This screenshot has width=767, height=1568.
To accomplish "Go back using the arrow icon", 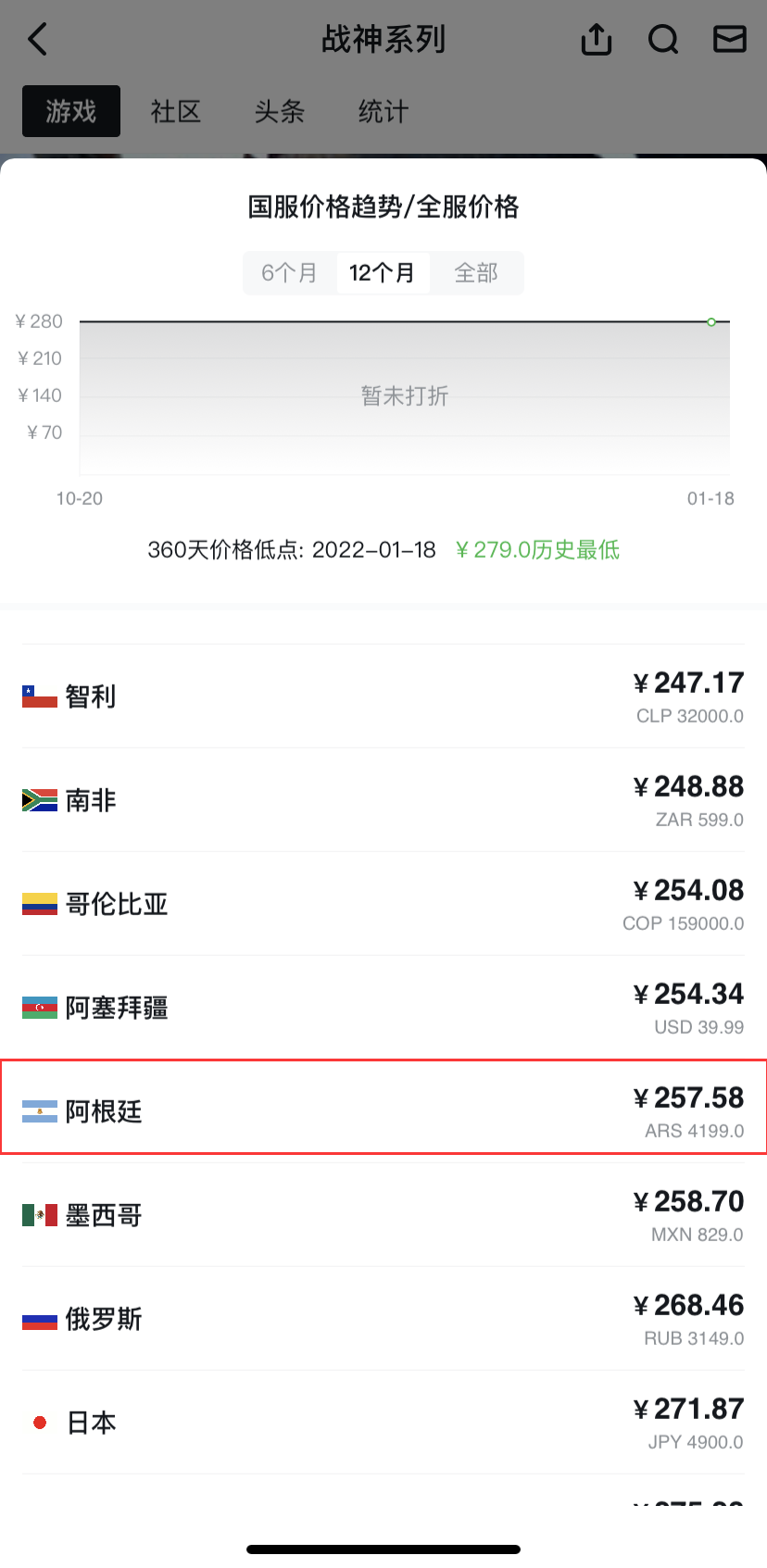I will 37,40.
